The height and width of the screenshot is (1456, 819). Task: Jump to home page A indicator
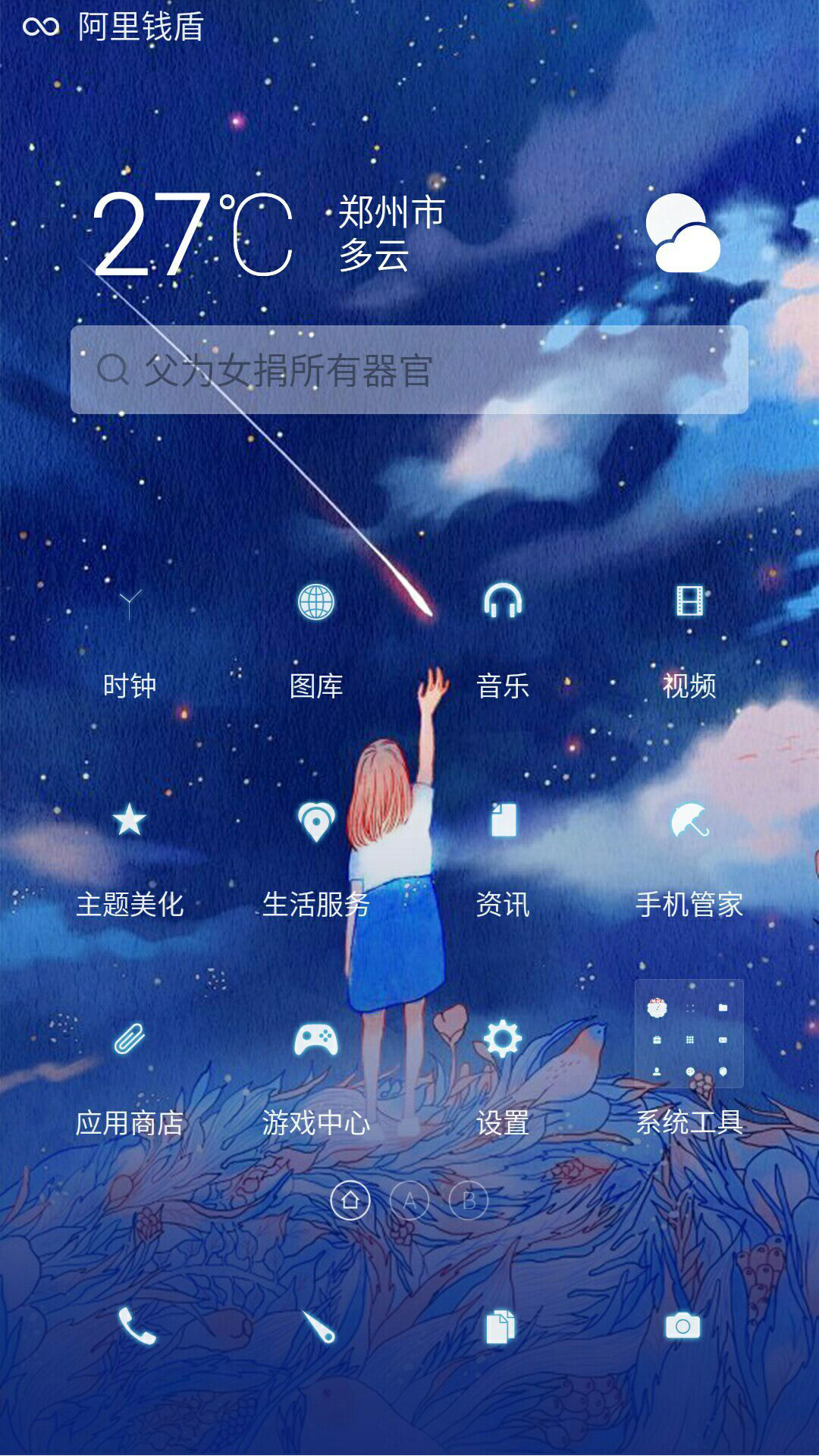(x=409, y=1201)
